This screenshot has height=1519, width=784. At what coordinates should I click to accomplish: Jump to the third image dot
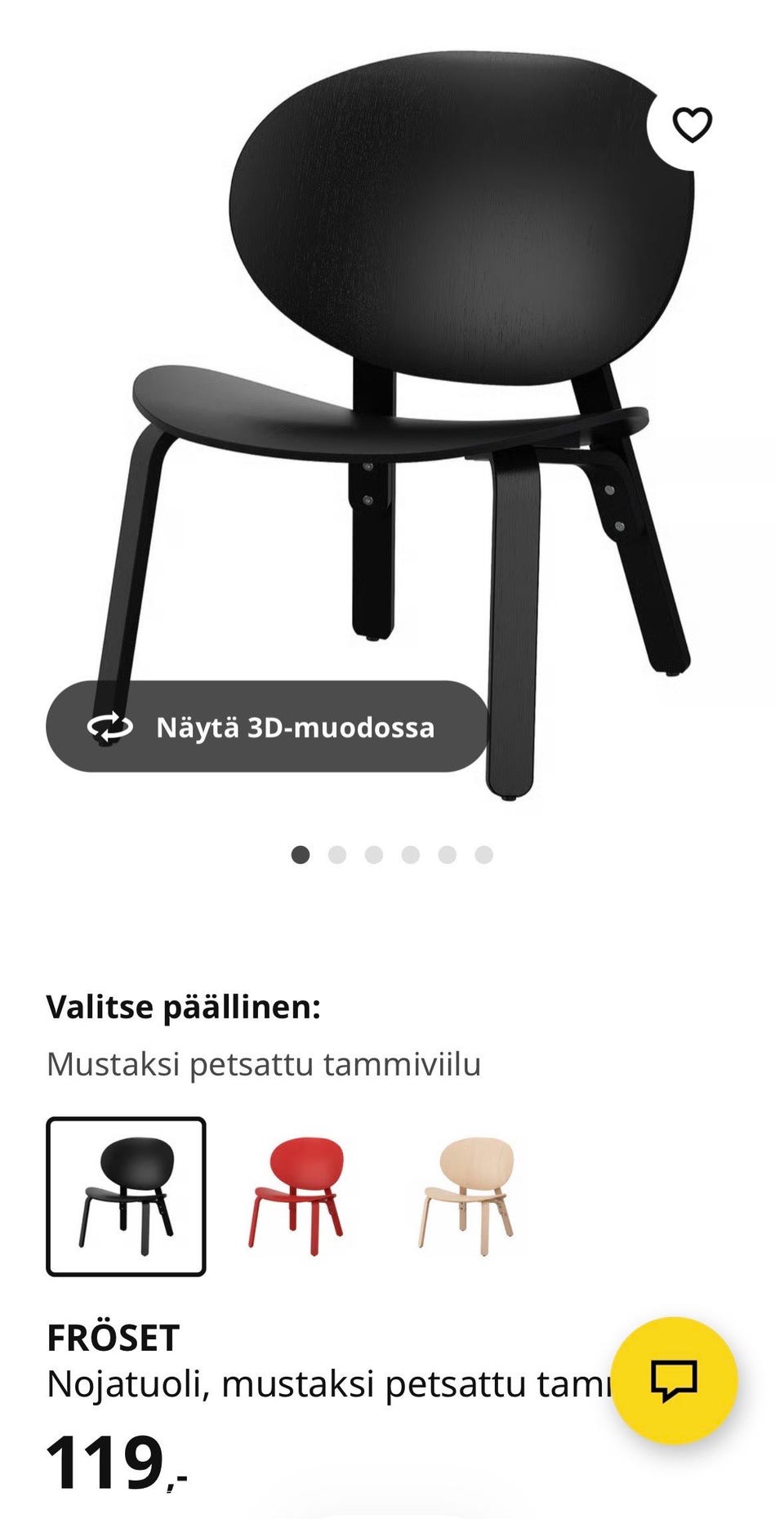point(375,854)
